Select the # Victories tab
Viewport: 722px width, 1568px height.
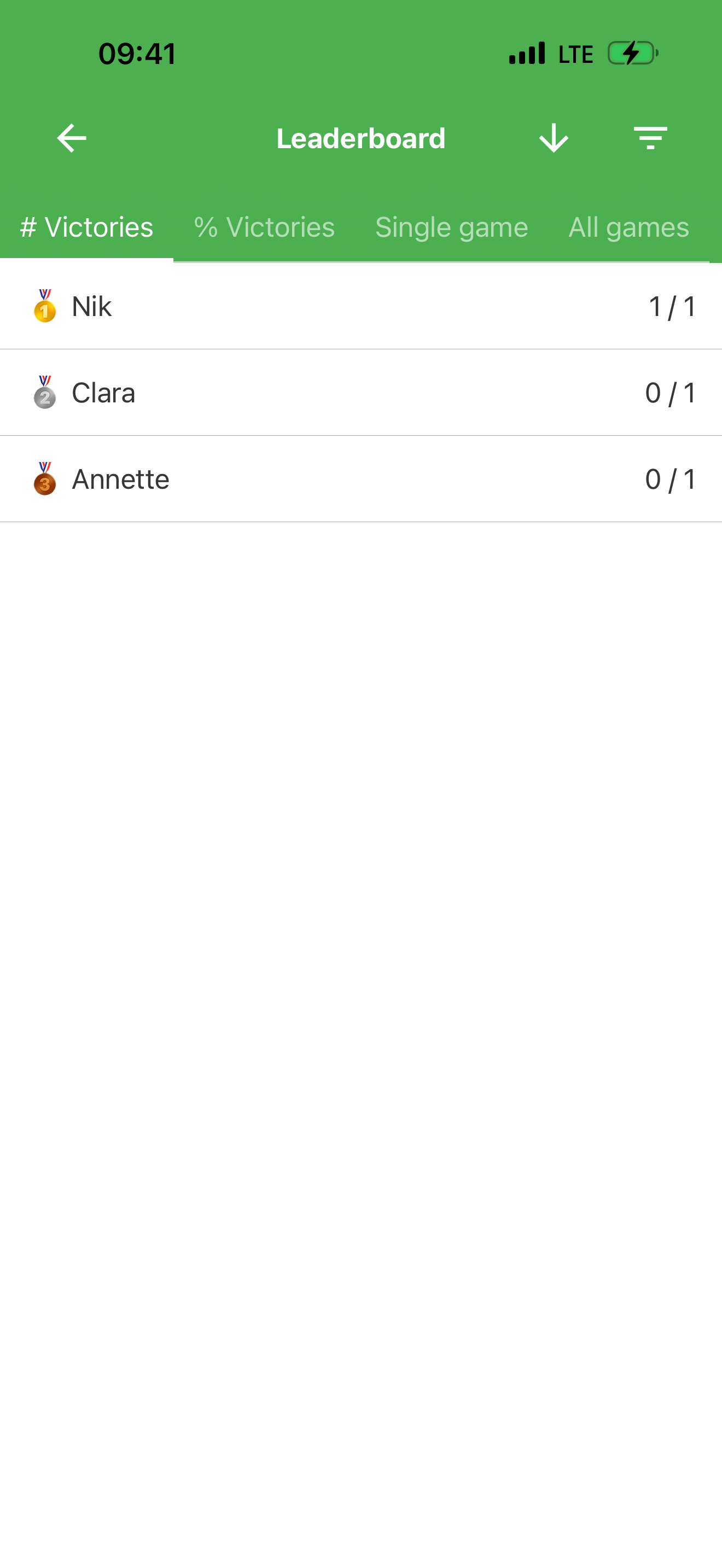pyautogui.click(x=86, y=227)
